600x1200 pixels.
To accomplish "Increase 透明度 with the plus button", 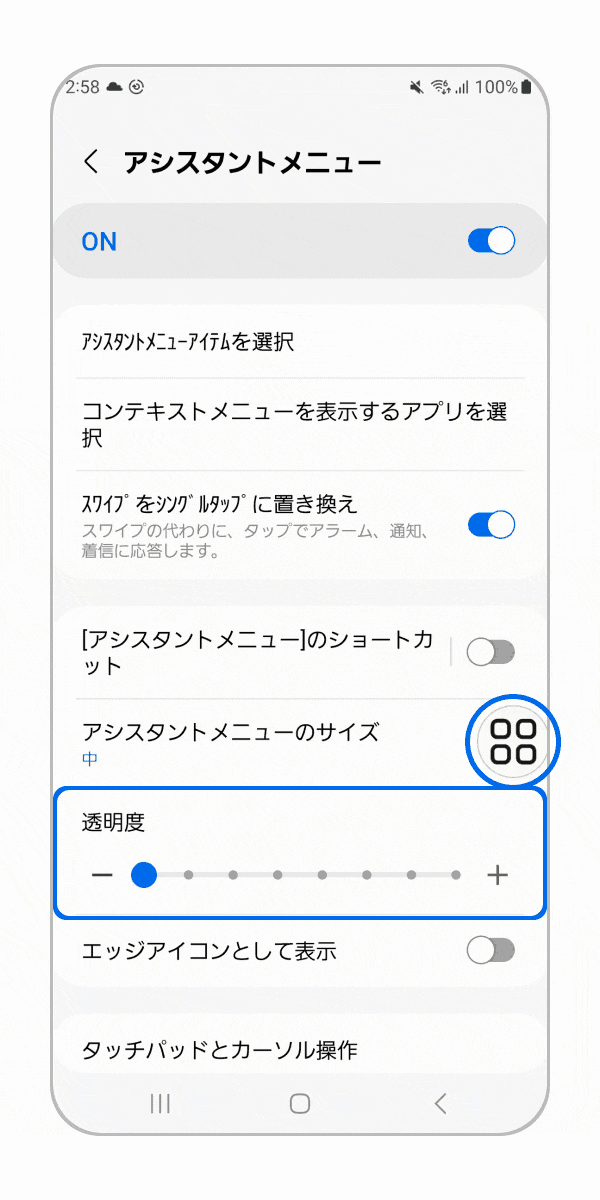I will [x=497, y=876].
